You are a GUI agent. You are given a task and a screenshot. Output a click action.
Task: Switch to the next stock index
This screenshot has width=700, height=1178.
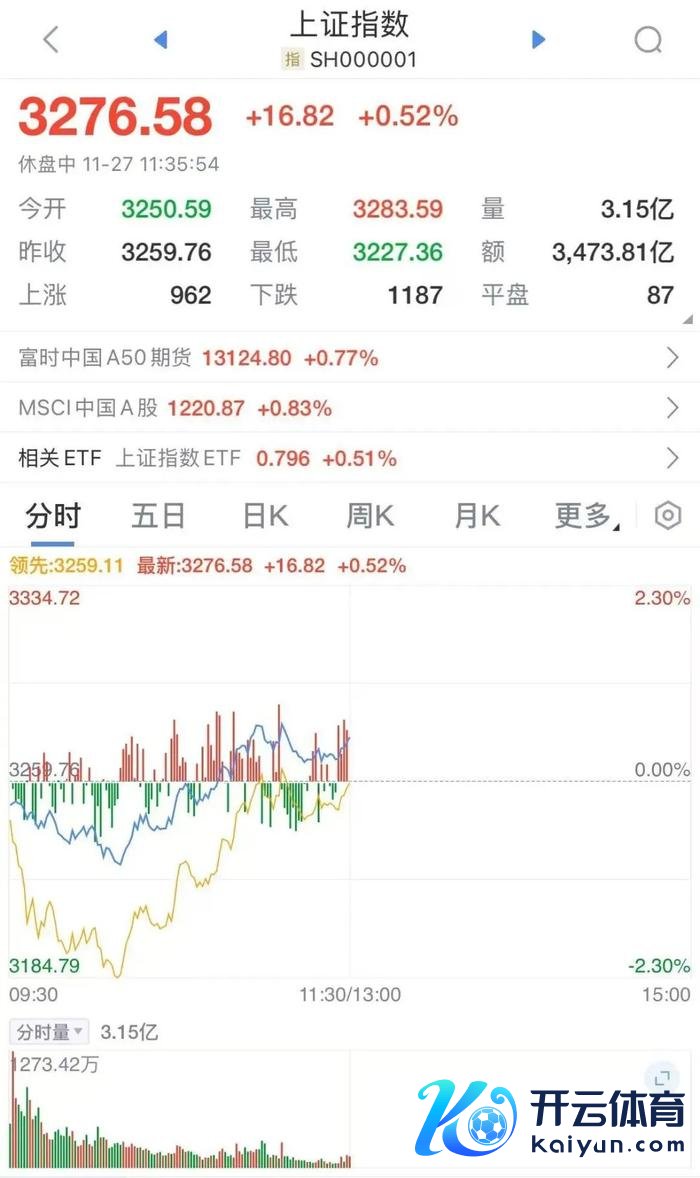tap(539, 40)
